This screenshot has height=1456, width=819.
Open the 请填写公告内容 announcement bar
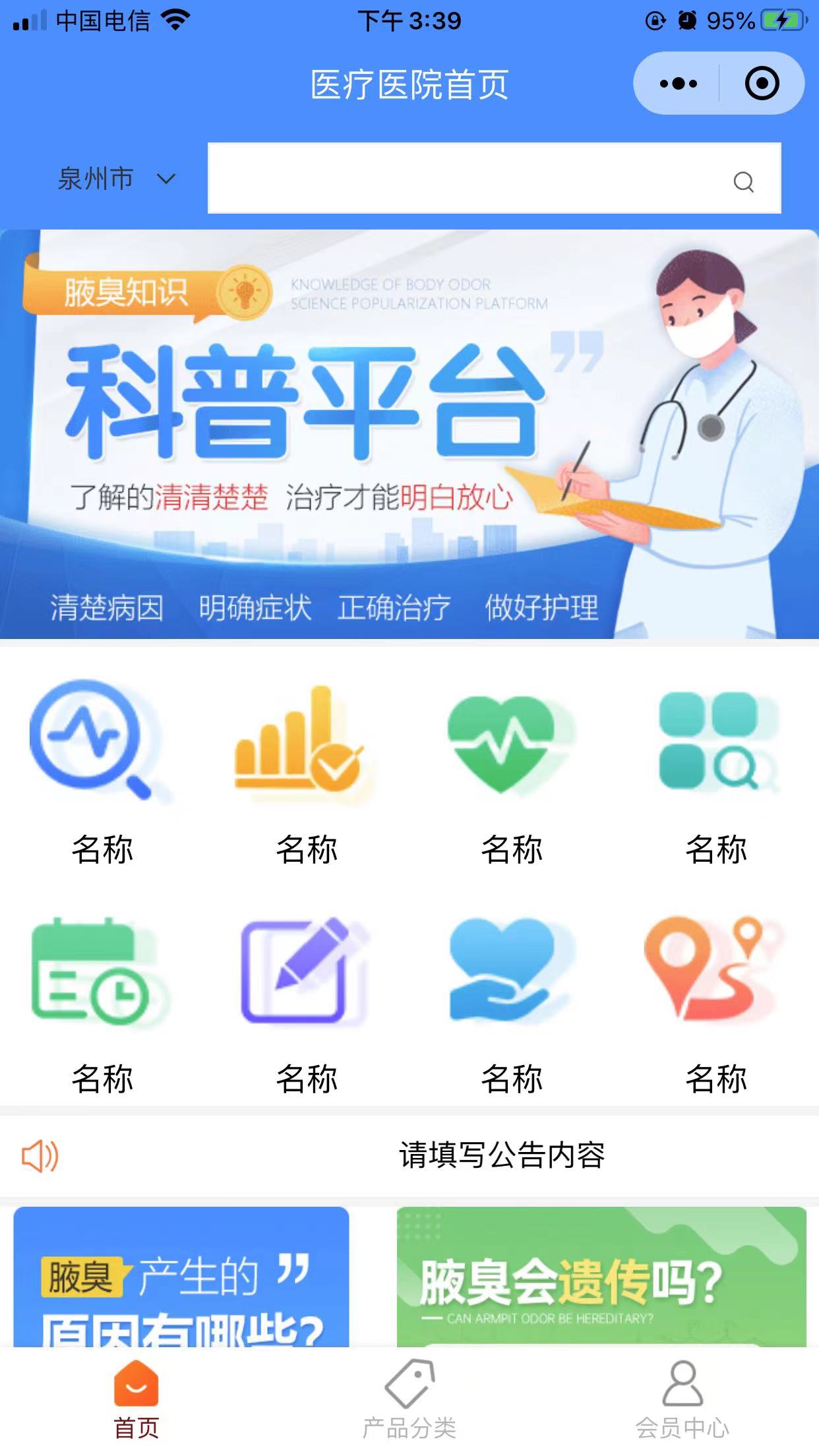pyautogui.click(x=501, y=1156)
